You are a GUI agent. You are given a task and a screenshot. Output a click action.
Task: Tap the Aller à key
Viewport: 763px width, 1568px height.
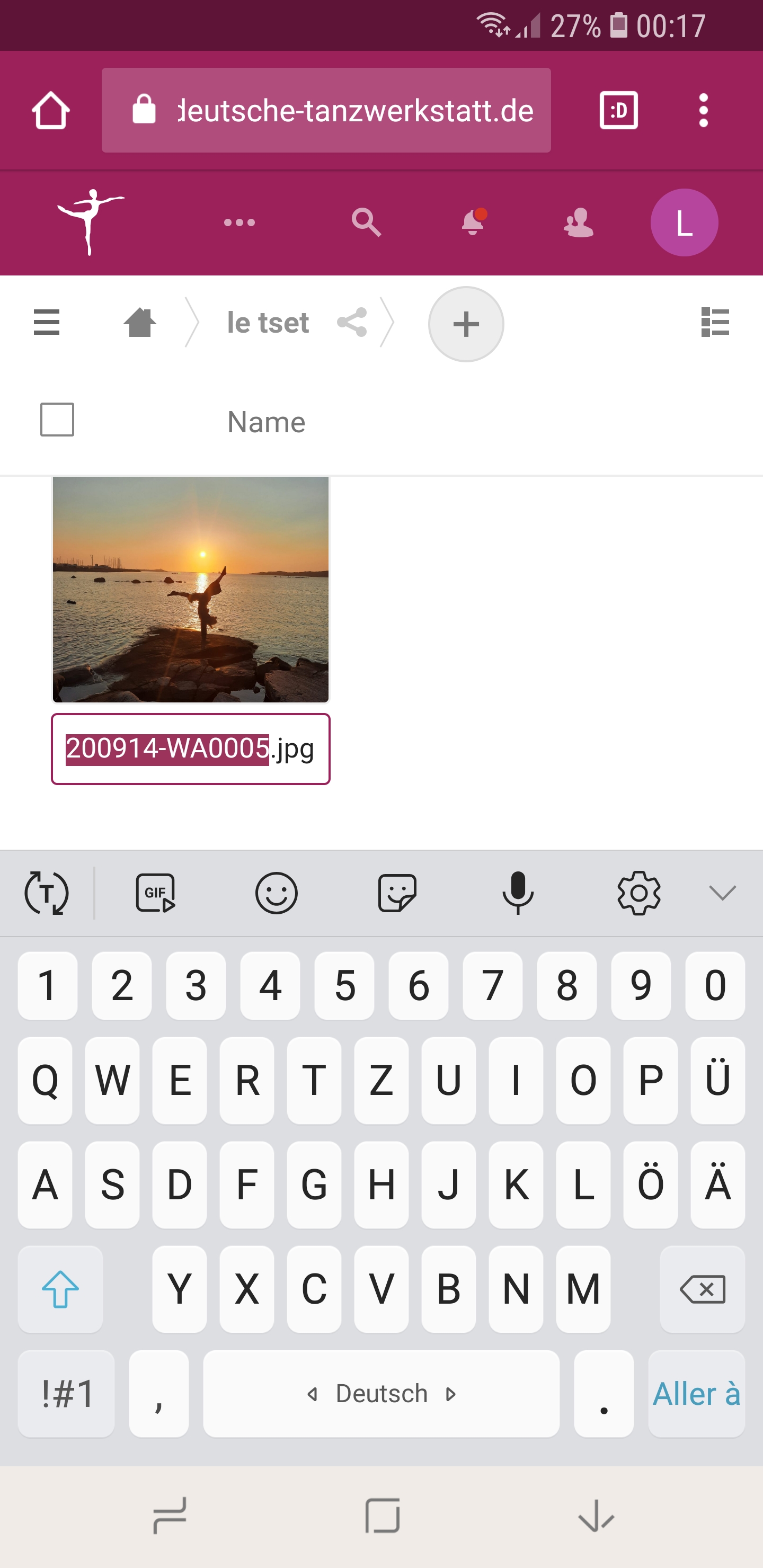pos(697,1393)
